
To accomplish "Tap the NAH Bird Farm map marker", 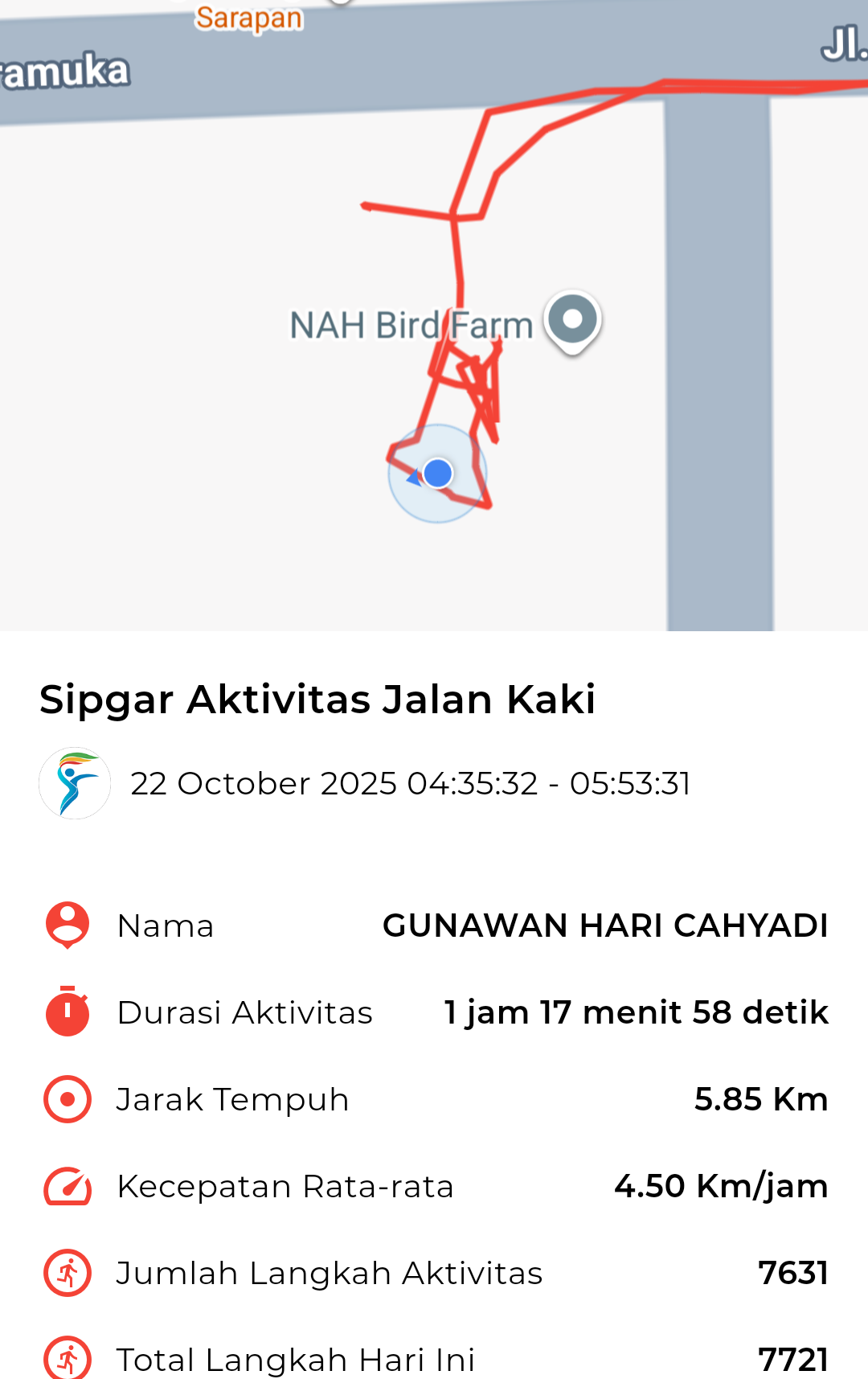I will tap(572, 321).
